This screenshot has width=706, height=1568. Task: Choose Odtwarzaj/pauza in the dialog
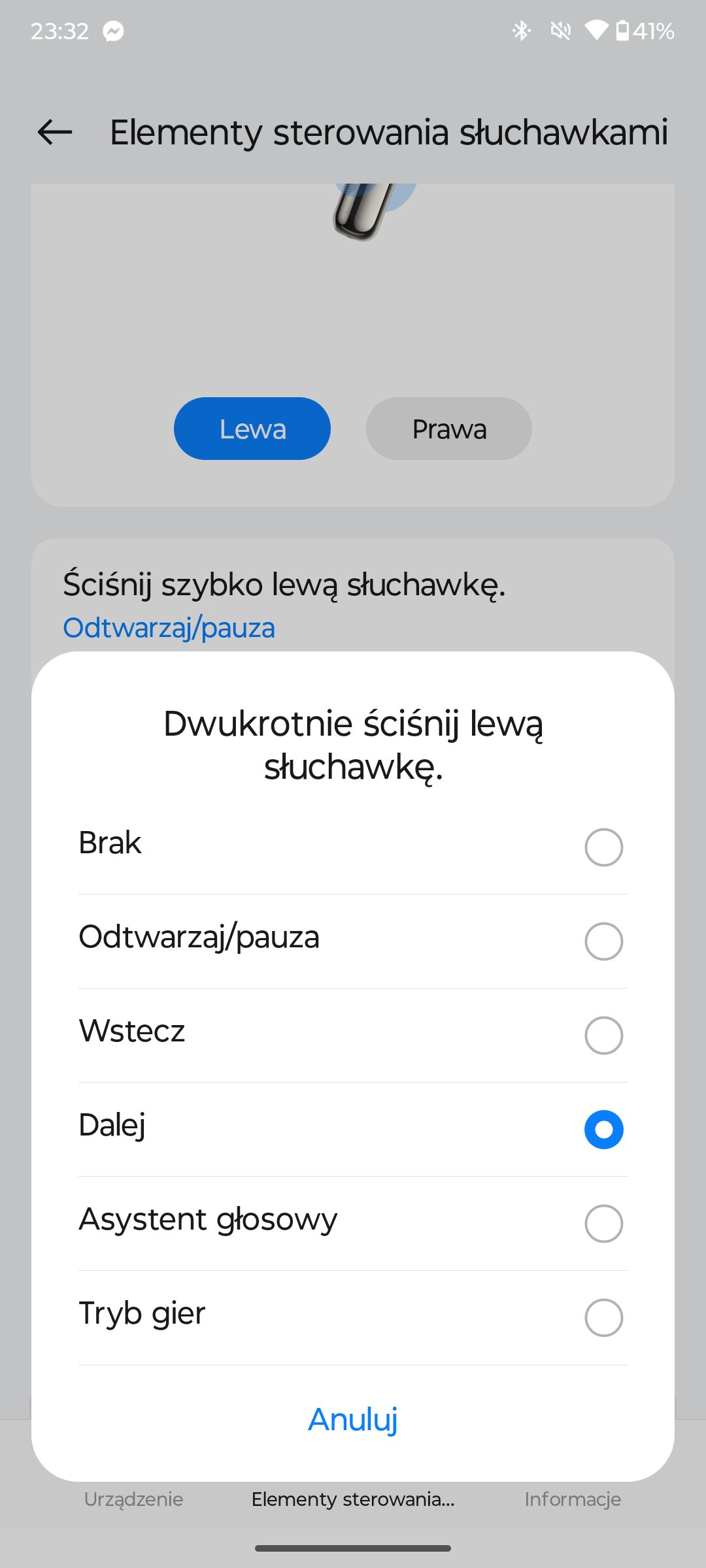coord(353,941)
